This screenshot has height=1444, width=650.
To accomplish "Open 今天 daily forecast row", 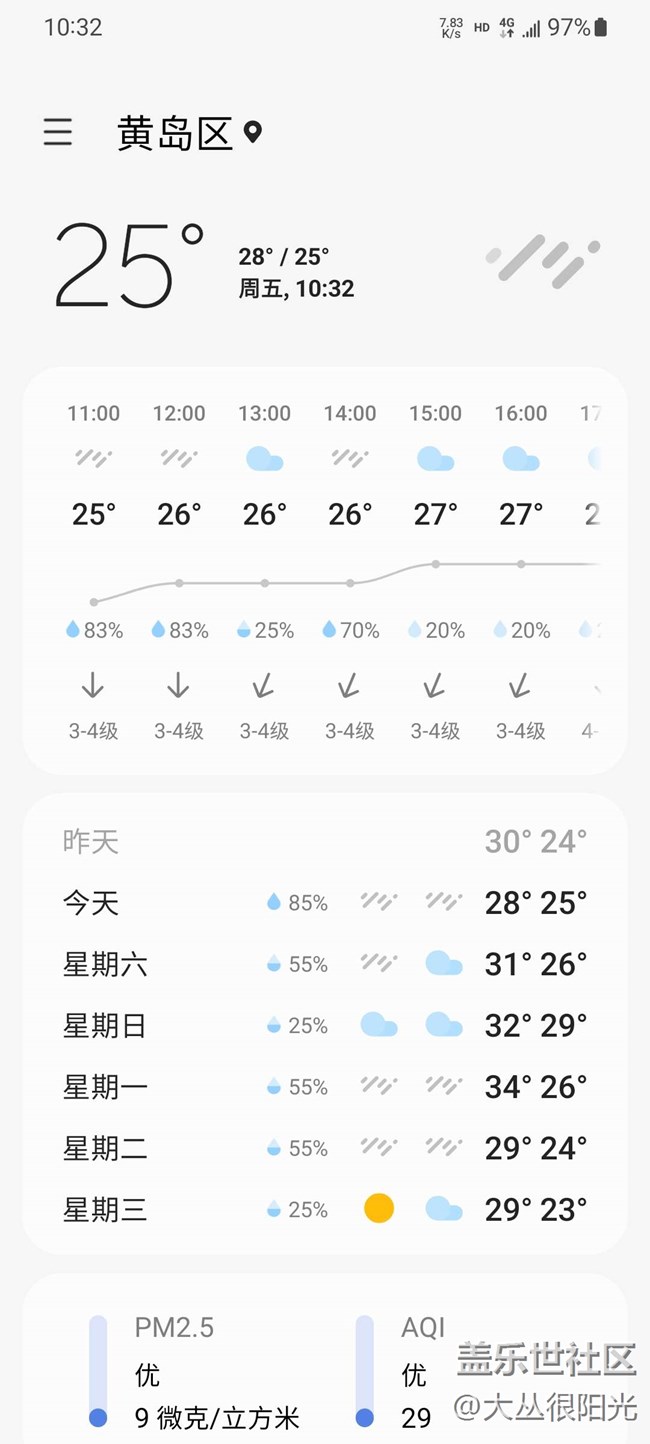I will (x=324, y=903).
